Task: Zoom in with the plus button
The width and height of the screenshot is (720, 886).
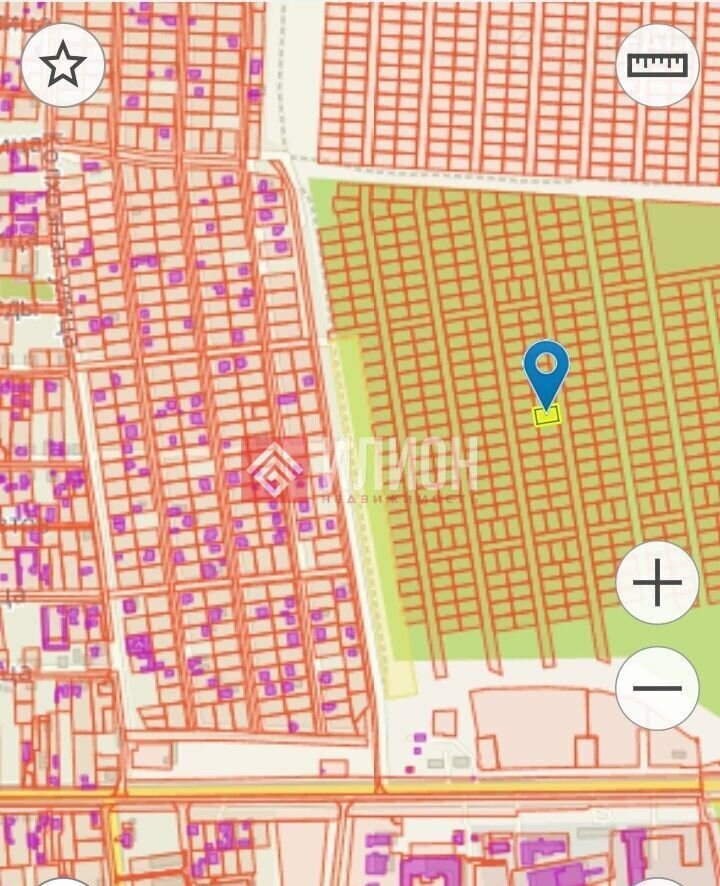Action: coord(657,583)
